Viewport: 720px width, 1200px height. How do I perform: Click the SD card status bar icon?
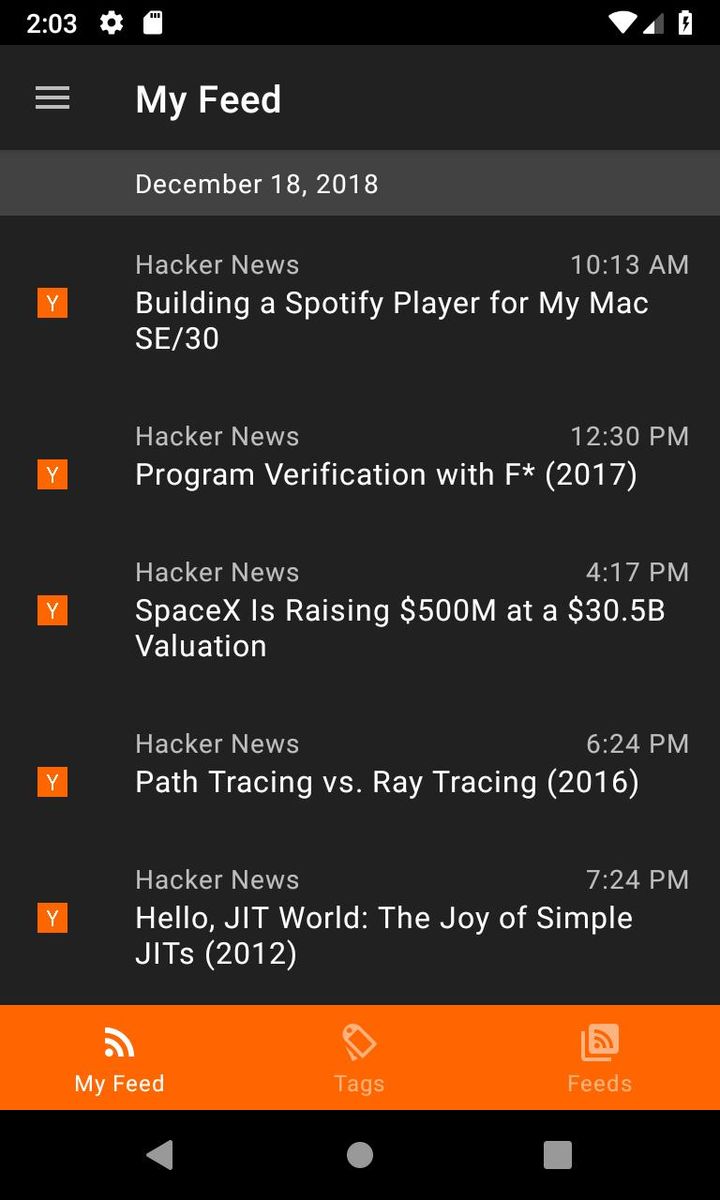[151, 21]
